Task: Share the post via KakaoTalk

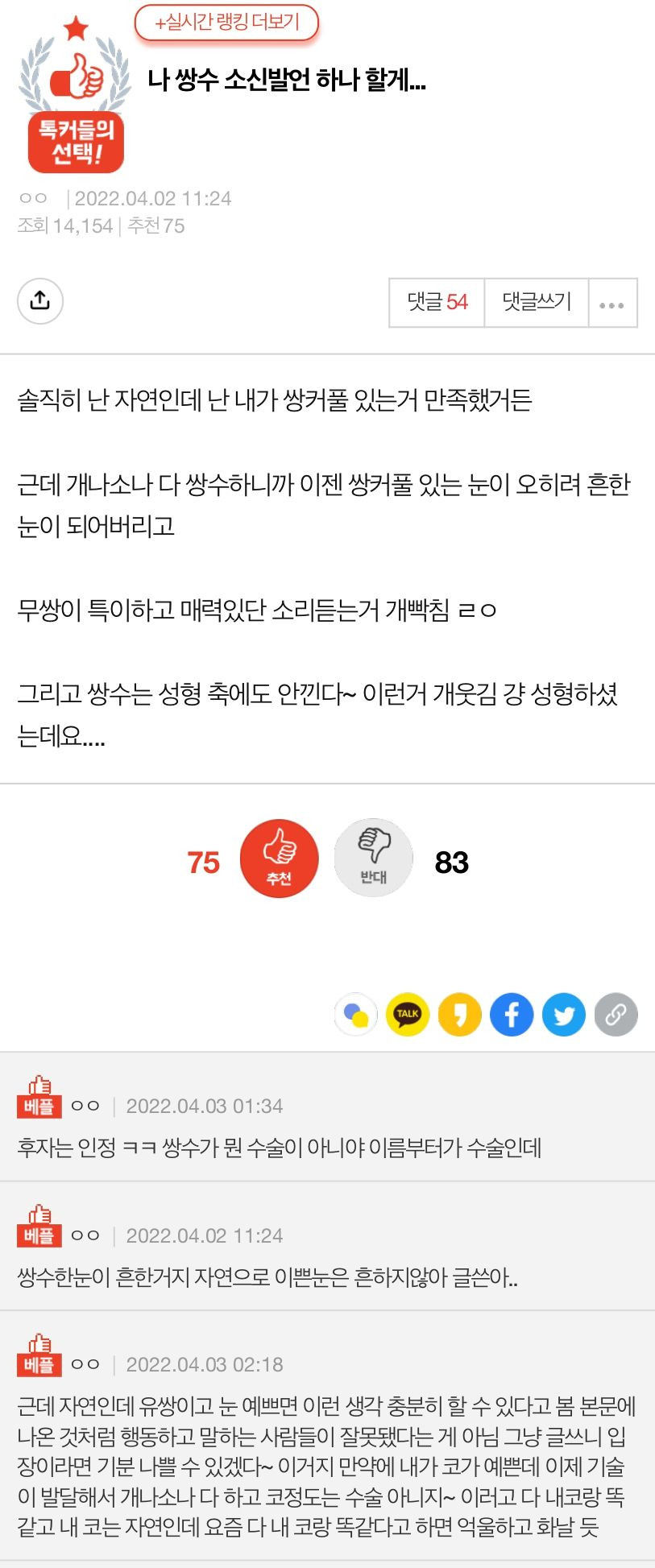Action: [x=408, y=1014]
